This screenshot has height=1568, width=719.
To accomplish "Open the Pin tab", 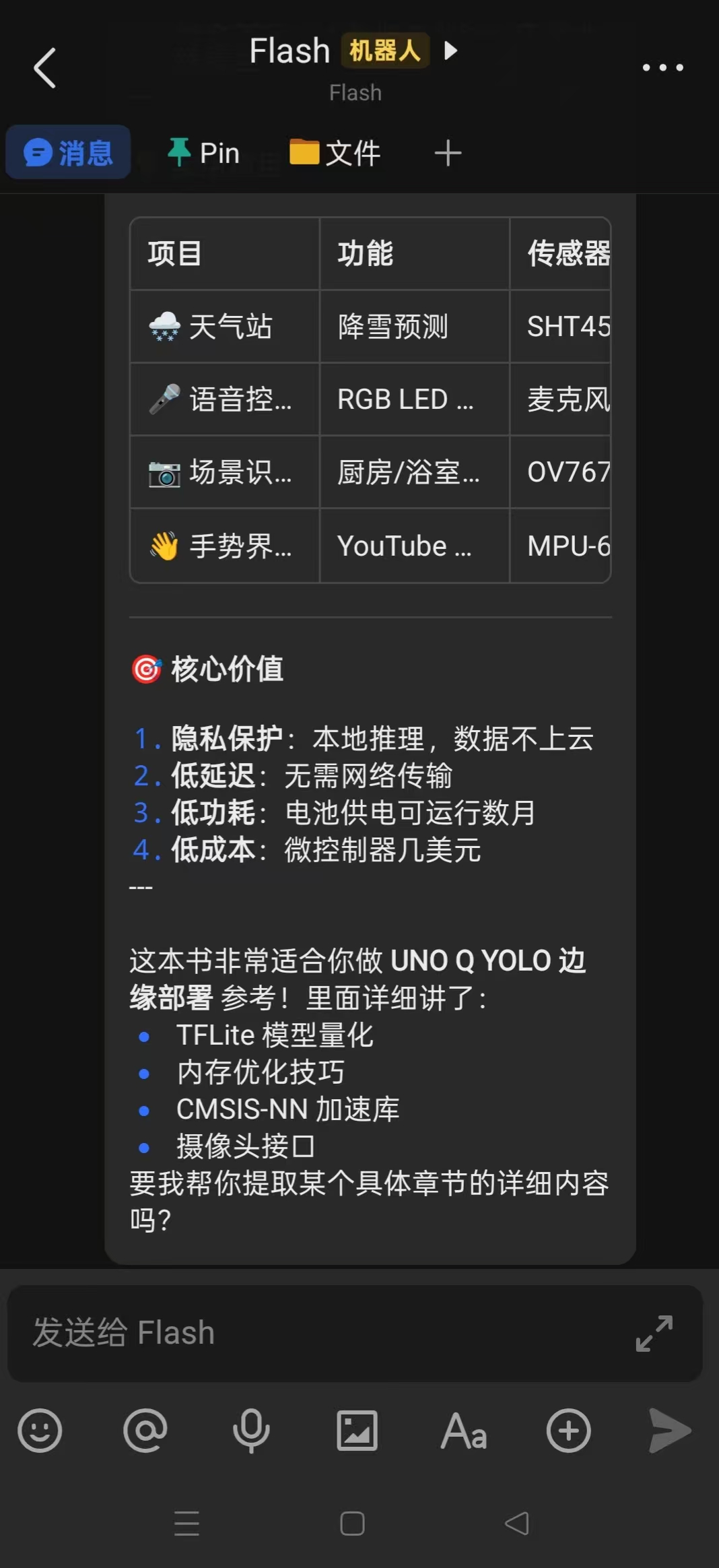I will (203, 152).
